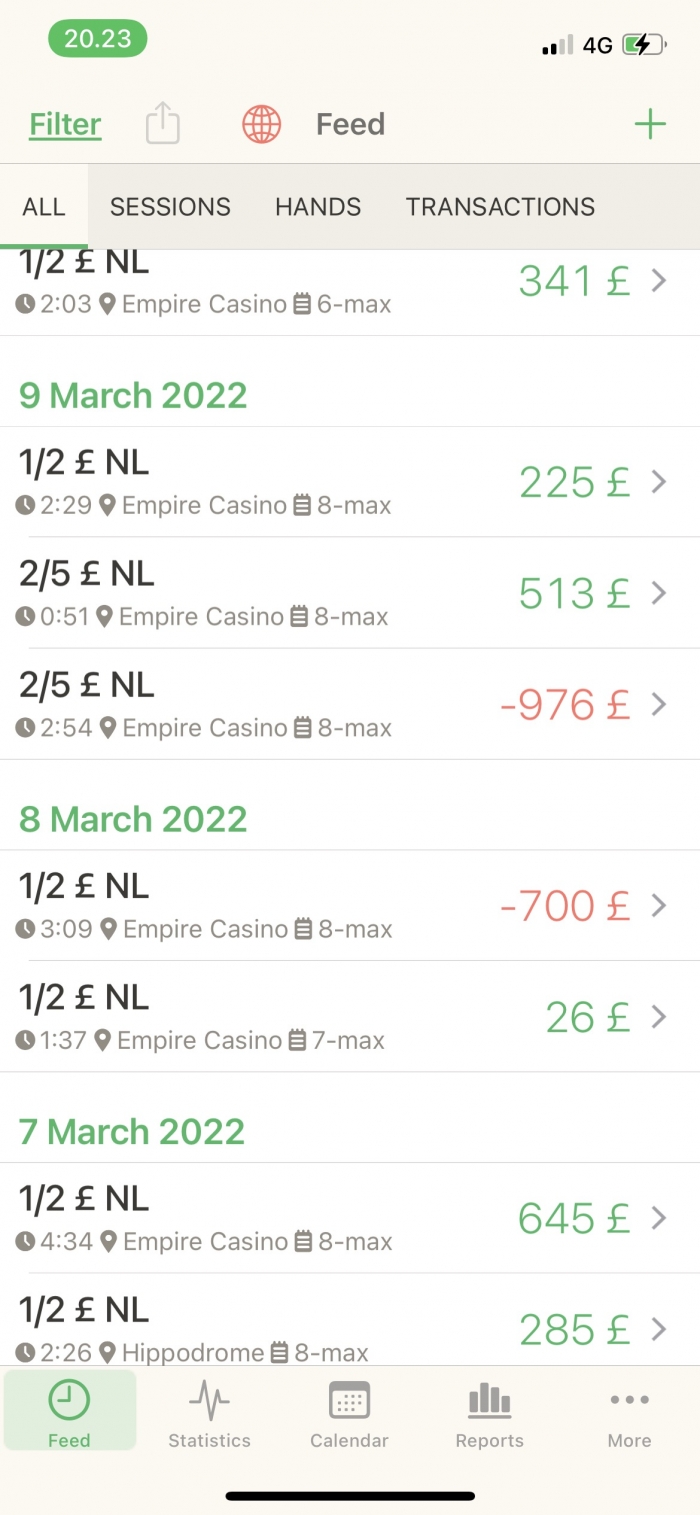Open the 645 £ session on 7 March

350,1218
